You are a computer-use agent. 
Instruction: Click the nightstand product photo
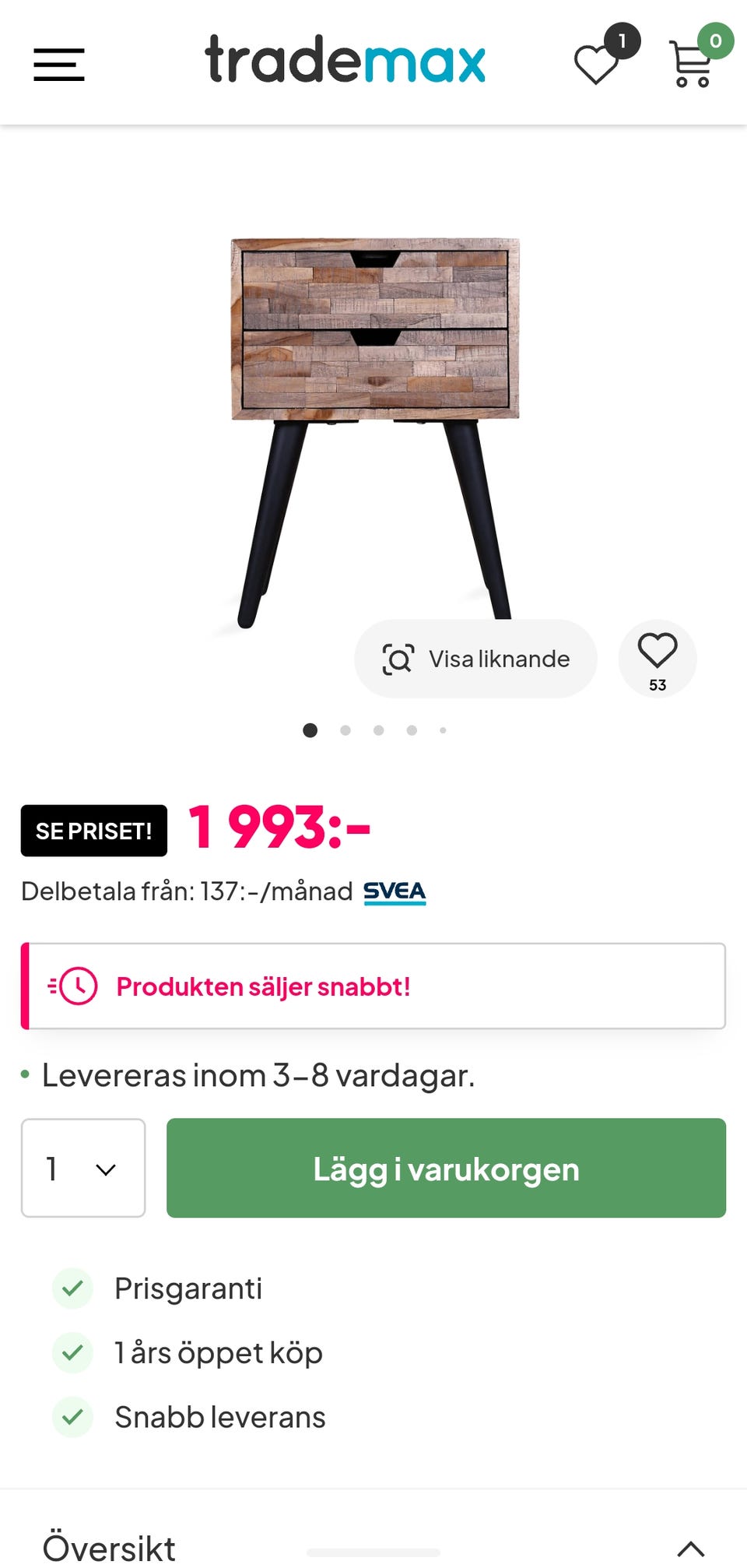click(x=373, y=405)
